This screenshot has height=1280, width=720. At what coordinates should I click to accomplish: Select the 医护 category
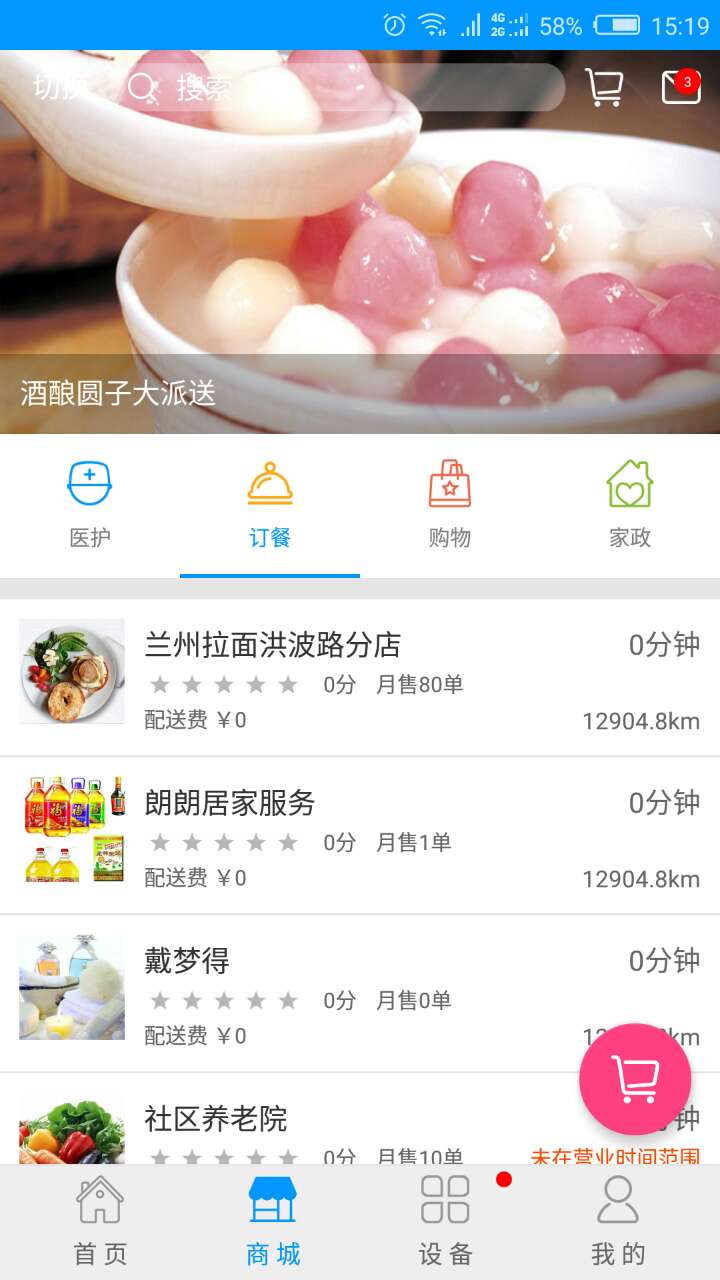pos(90,505)
